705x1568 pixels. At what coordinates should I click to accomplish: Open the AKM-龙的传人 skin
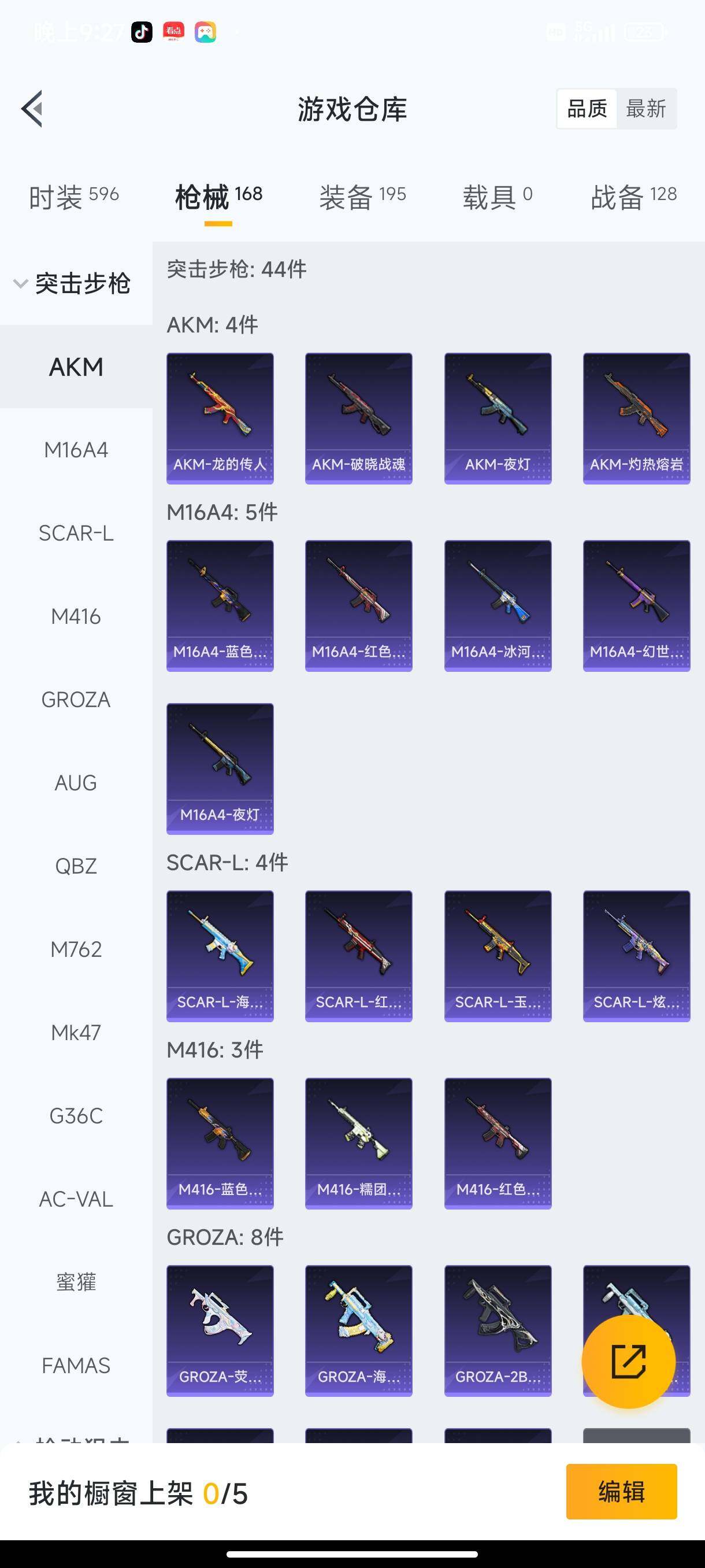coord(220,418)
